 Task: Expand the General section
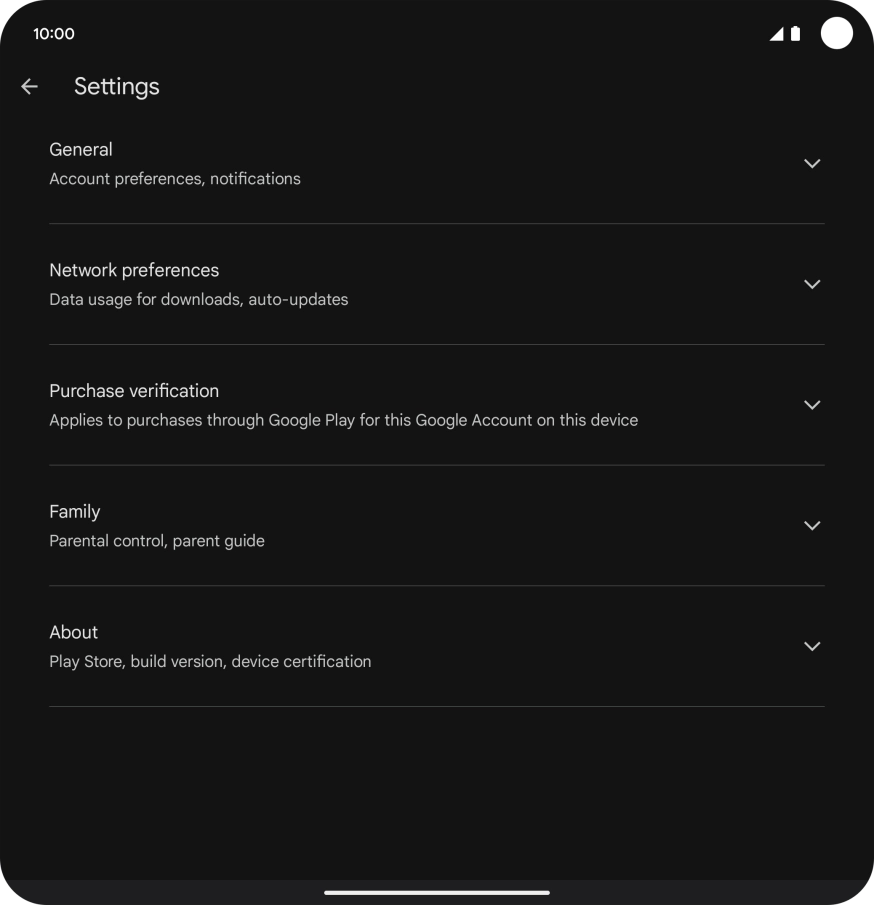point(811,163)
